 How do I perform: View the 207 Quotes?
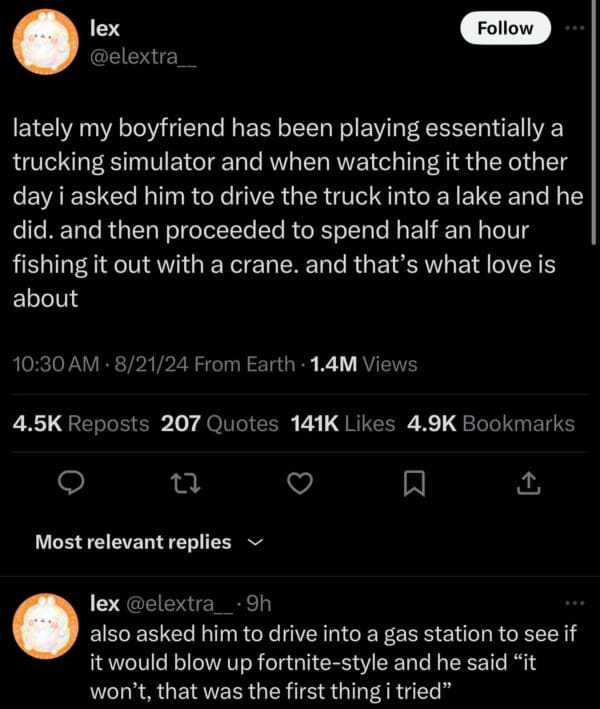pos(219,423)
